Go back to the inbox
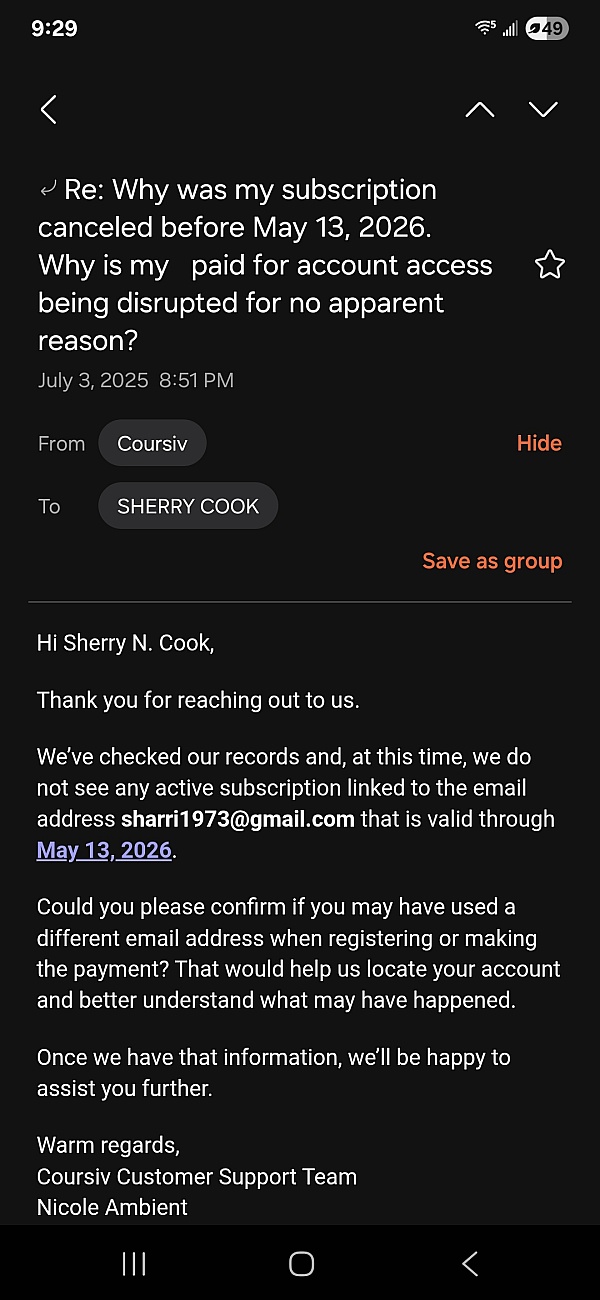 (48, 109)
